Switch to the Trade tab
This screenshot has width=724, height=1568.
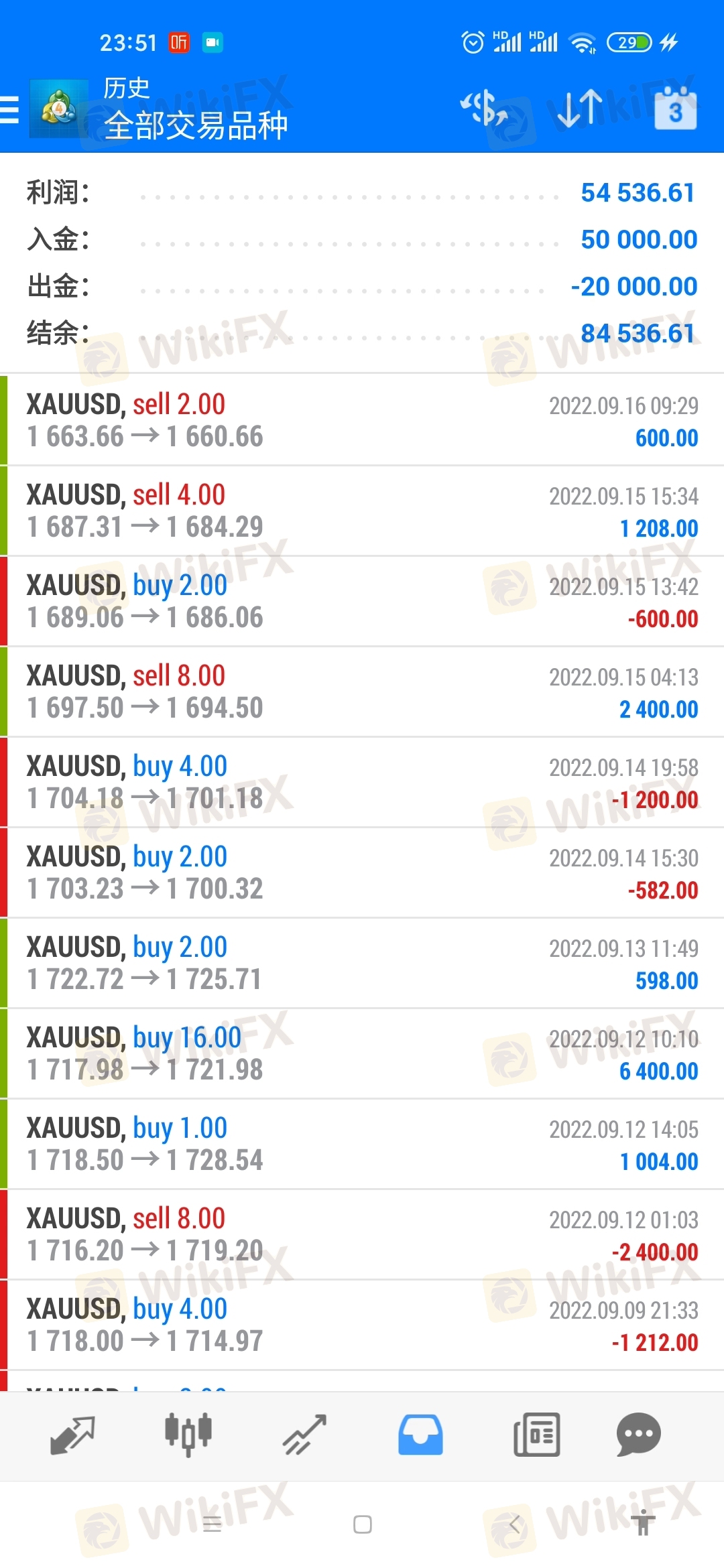(x=304, y=1435)
